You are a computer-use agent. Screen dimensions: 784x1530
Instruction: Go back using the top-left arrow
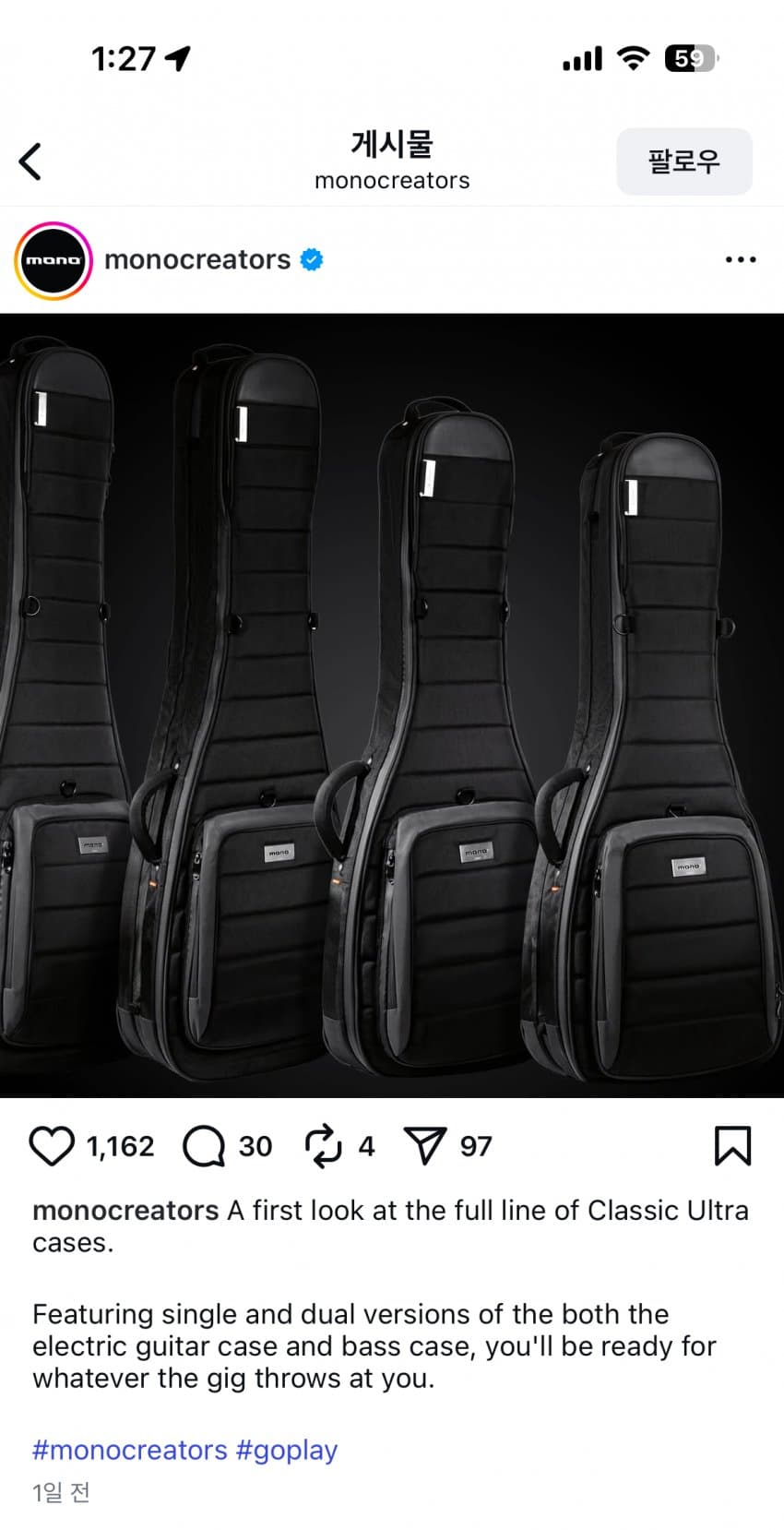30,161
